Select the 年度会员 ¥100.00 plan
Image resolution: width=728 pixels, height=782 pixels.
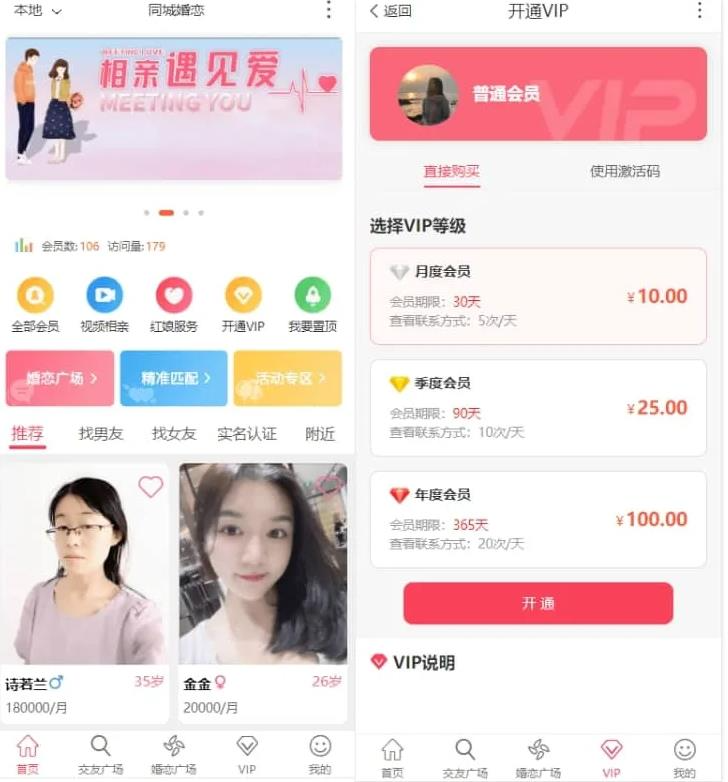pos(538,520)
